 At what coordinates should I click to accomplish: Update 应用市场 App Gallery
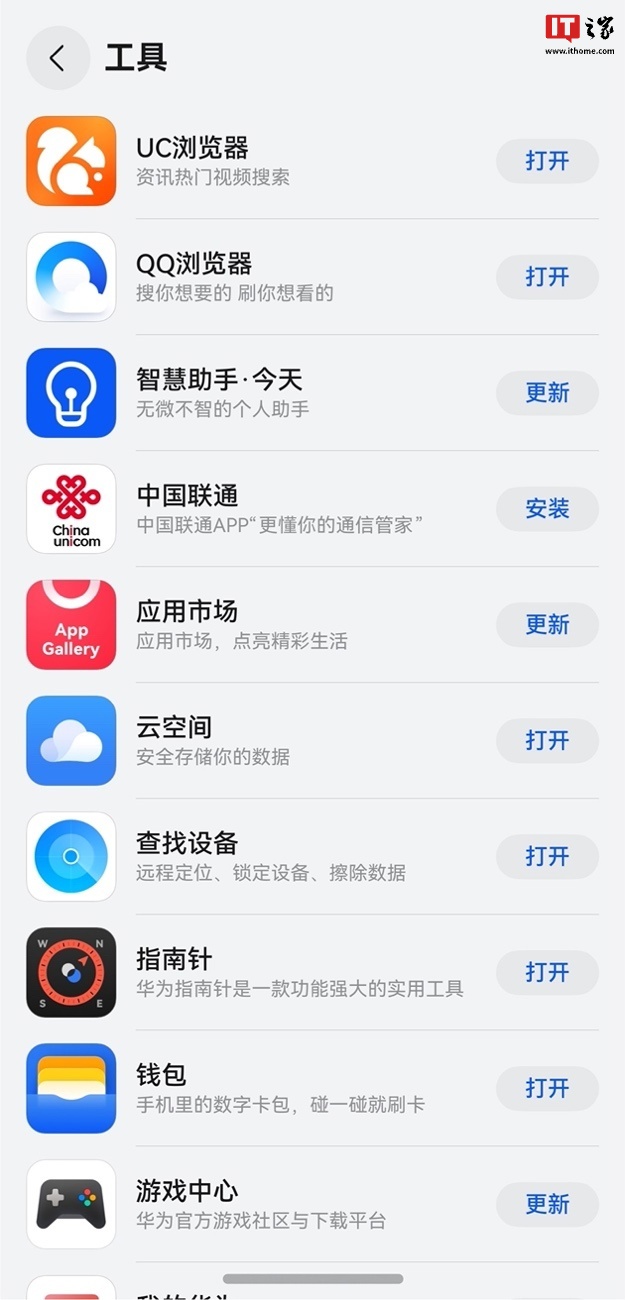(547, 625)
